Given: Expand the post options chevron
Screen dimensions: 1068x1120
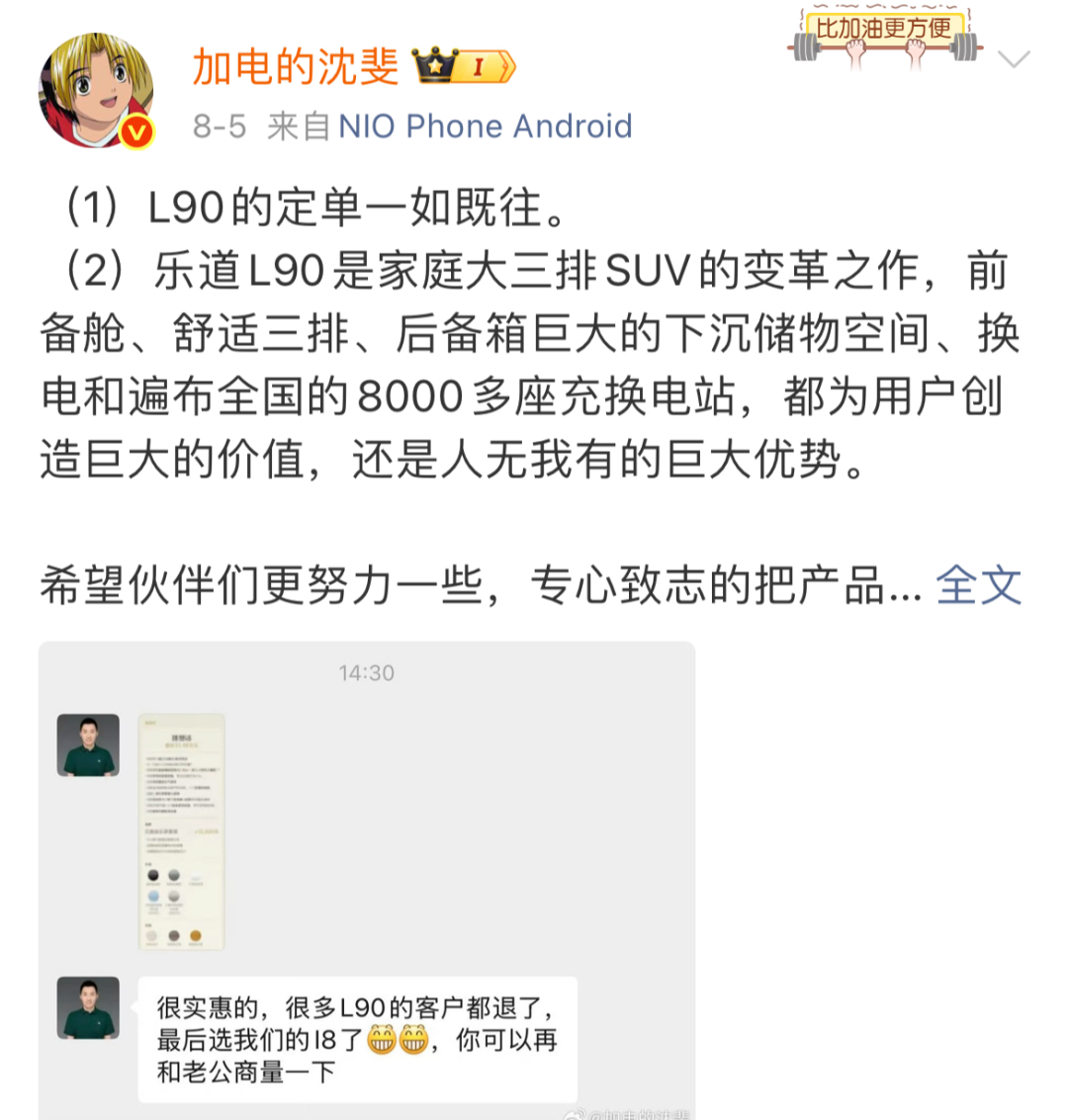Looking at the screenshot, I should [1014, 59].
